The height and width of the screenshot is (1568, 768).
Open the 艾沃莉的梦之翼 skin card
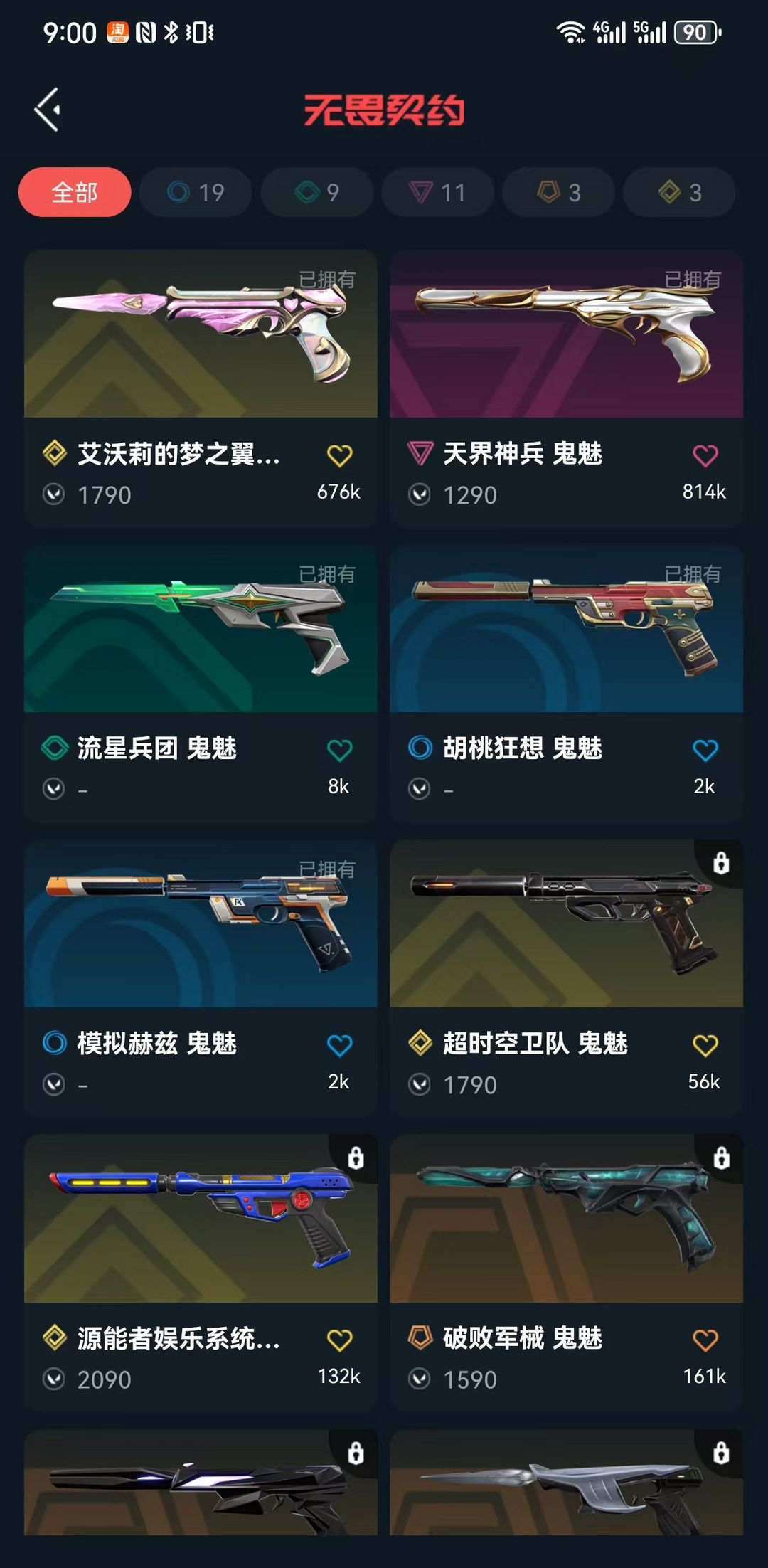(201, 388)
